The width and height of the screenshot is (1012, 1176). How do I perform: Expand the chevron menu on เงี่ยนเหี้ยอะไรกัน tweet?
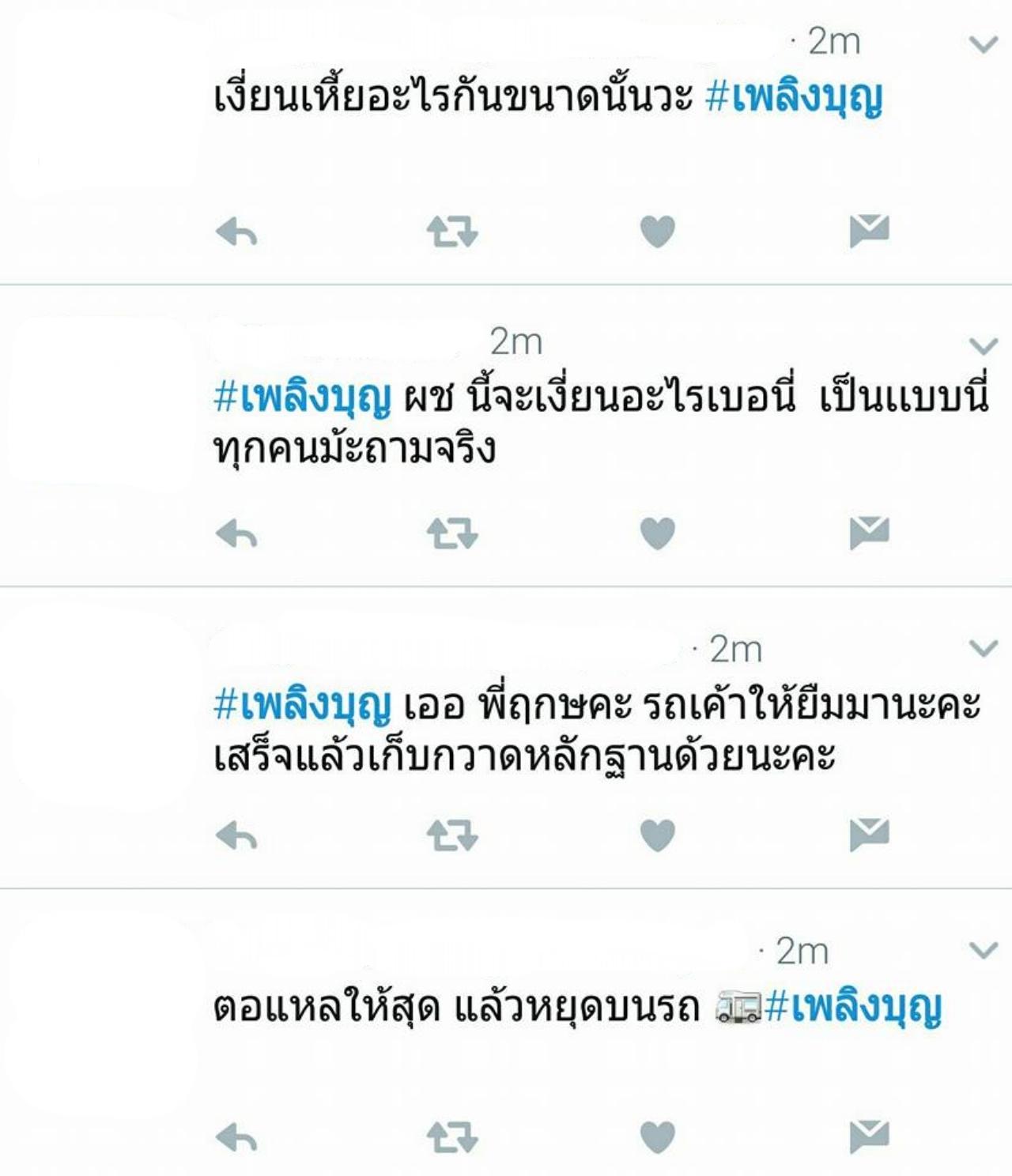[x=983, y=45]
